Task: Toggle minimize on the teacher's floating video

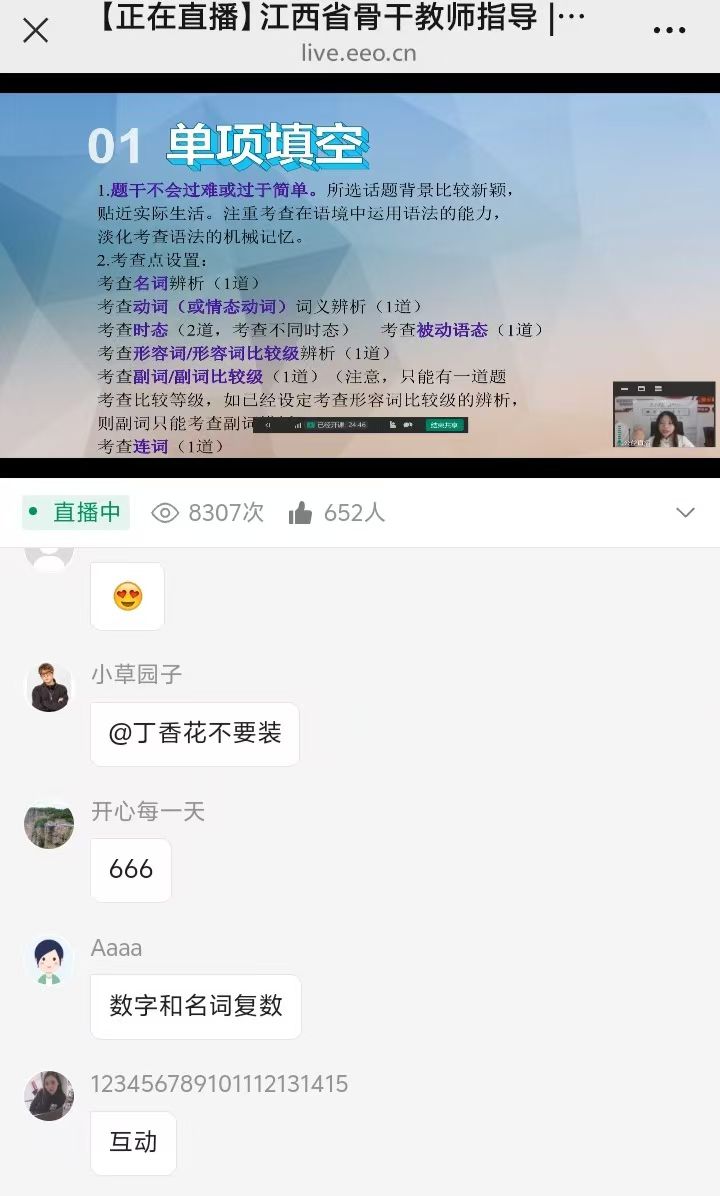Action: tap(624, 389)
